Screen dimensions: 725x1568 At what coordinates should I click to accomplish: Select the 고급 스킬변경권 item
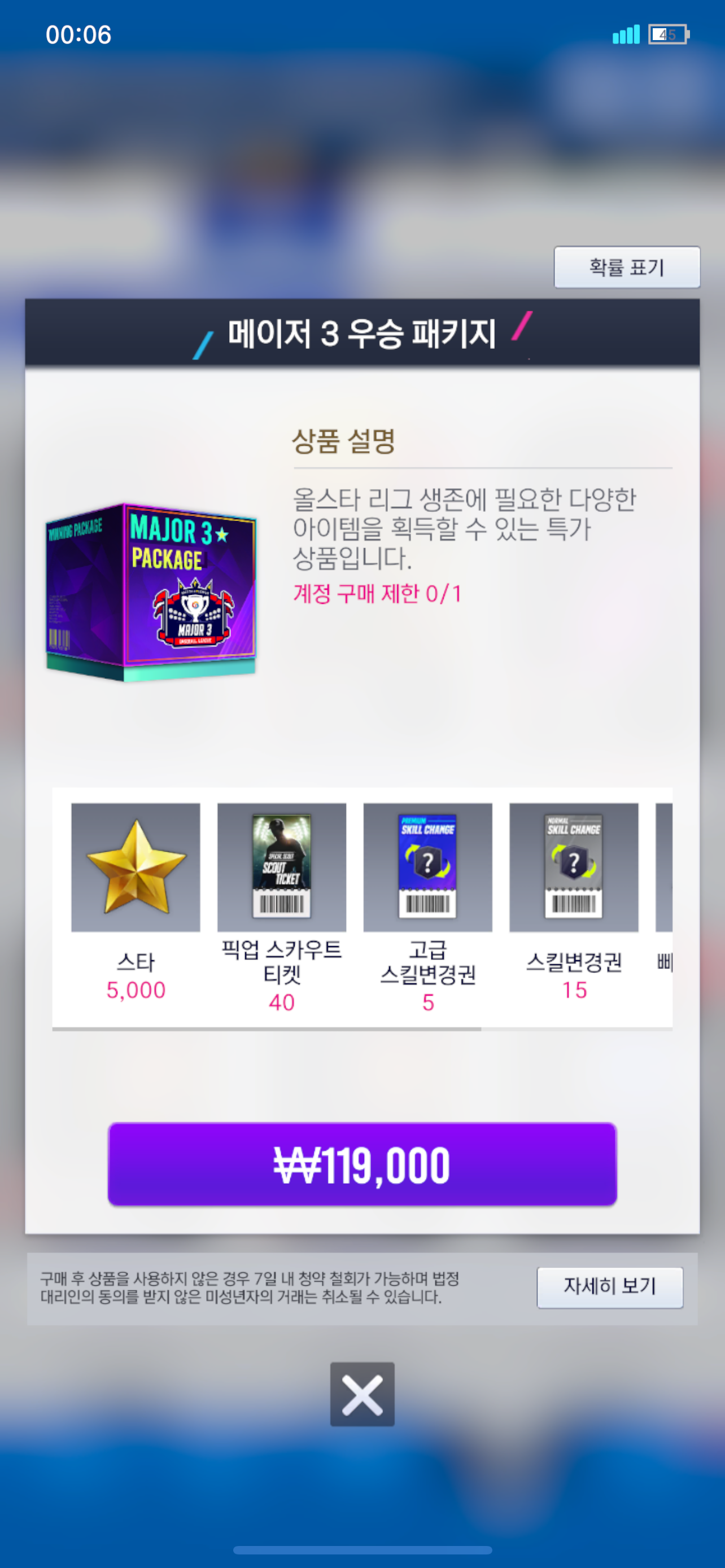[x=428, y=868]
